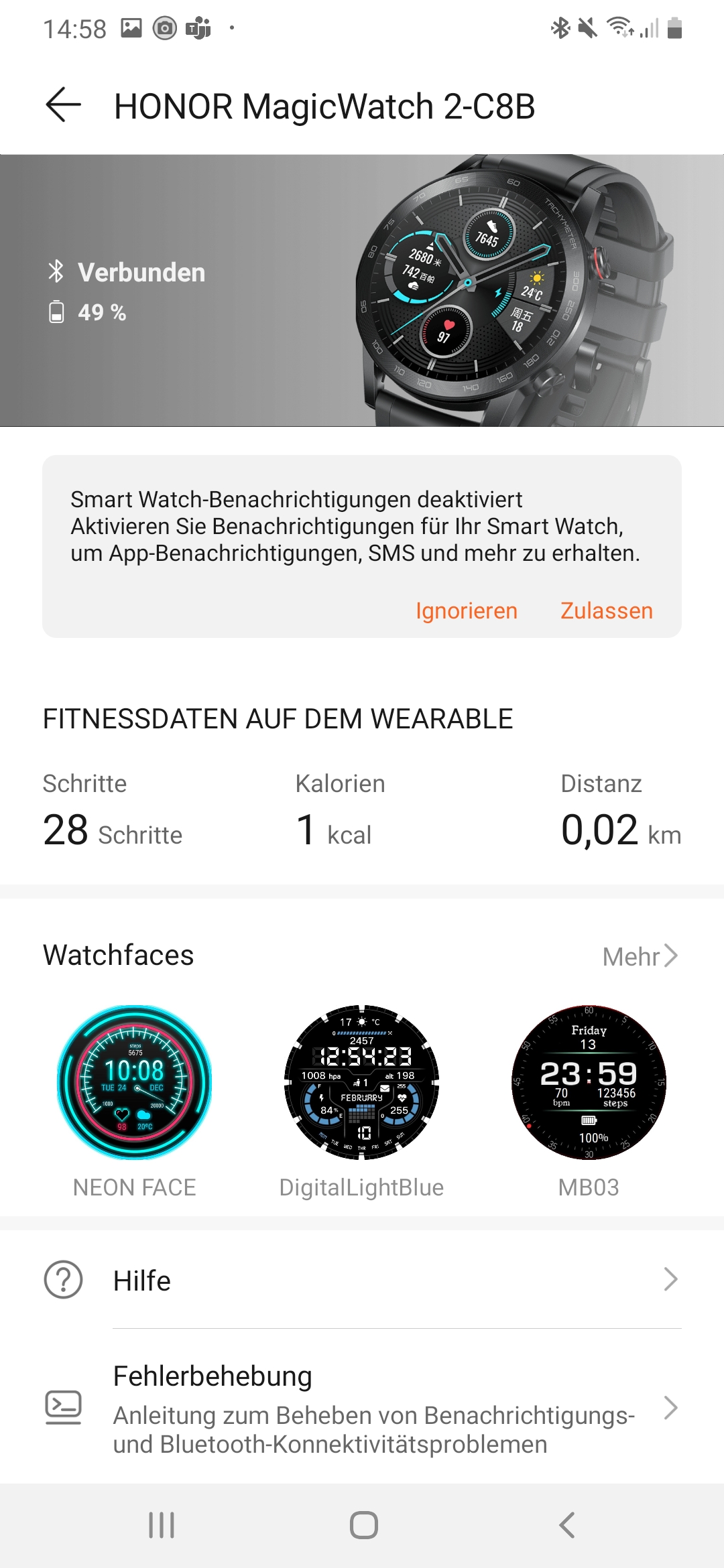
Task: Pick the MB03 watchface
Action: (589, 1082)
